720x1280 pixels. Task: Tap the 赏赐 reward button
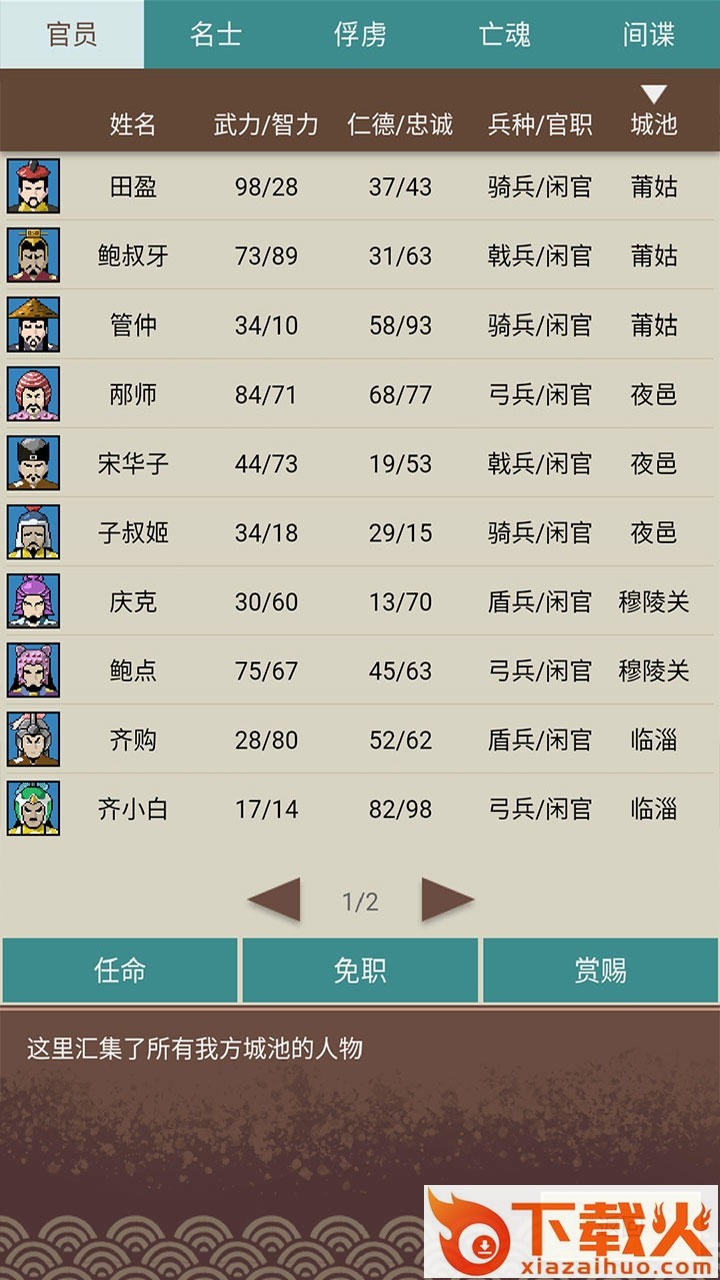pos(600,970)
